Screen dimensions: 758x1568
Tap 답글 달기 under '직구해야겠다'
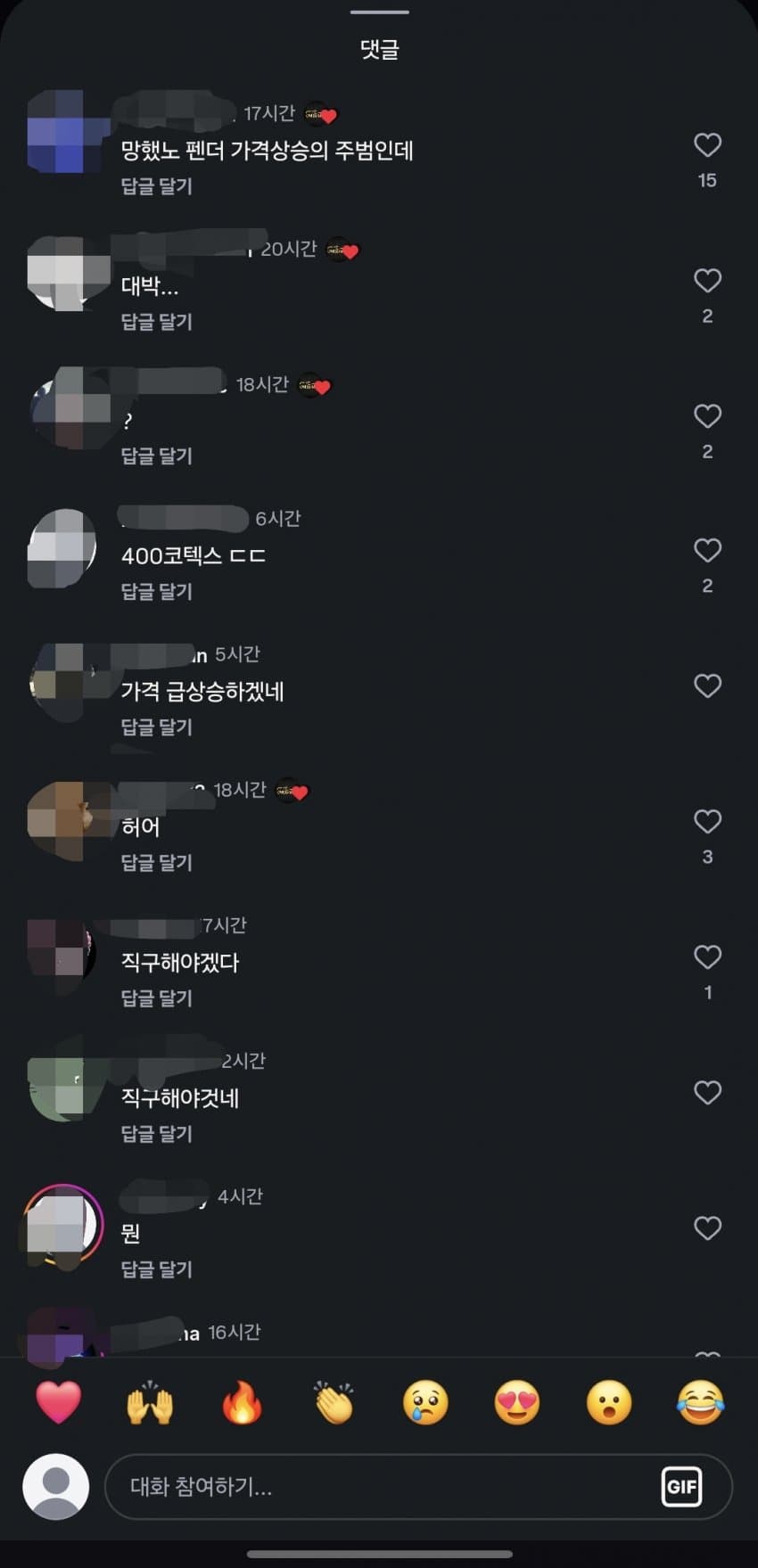coord(157,998)
